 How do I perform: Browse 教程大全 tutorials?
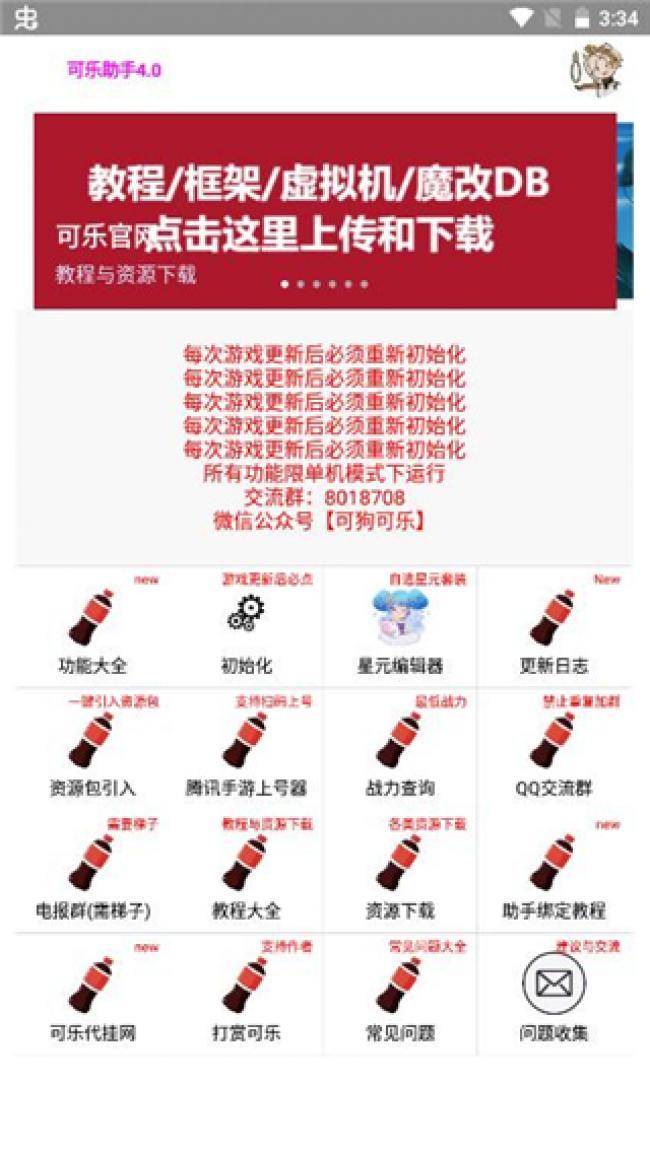coord(246,873)
